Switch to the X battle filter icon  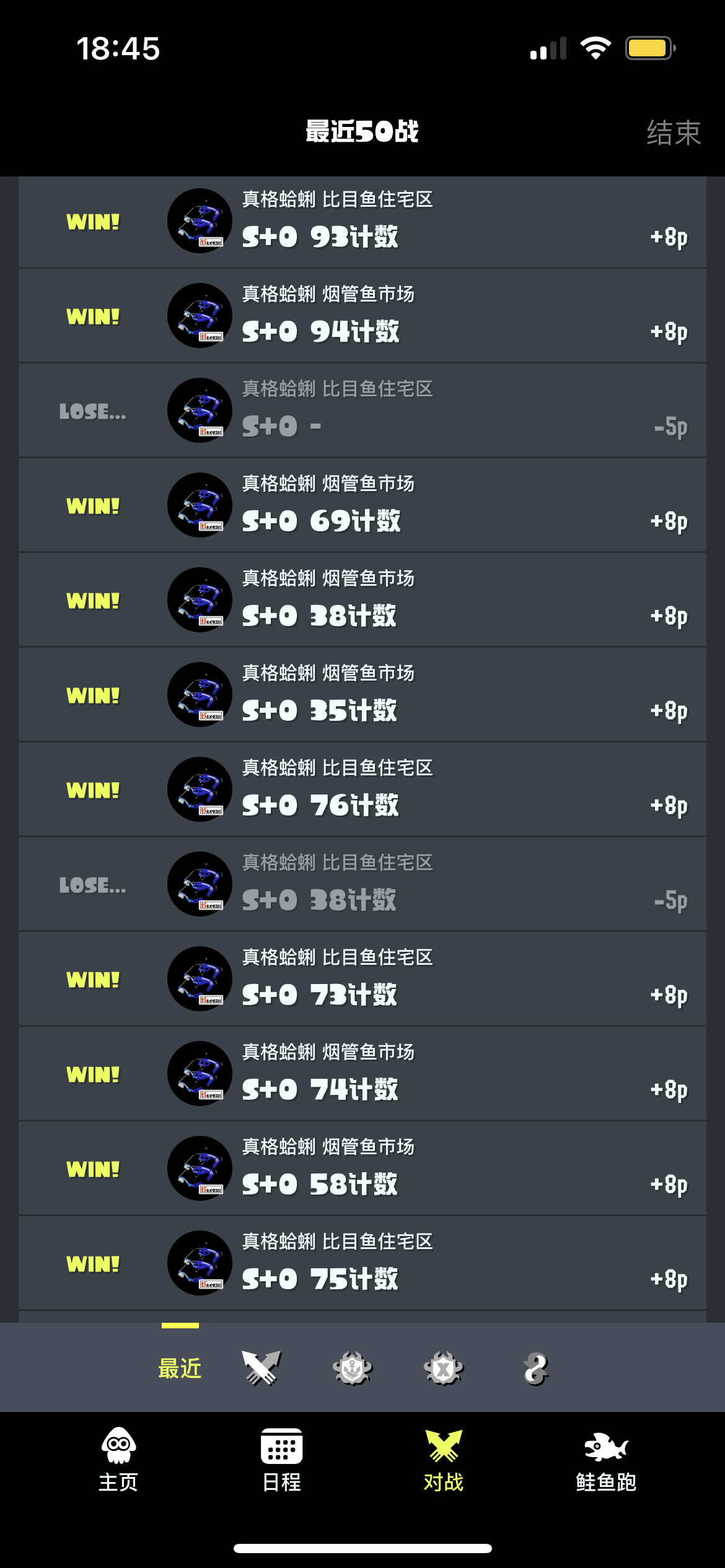click(444, 1367)
